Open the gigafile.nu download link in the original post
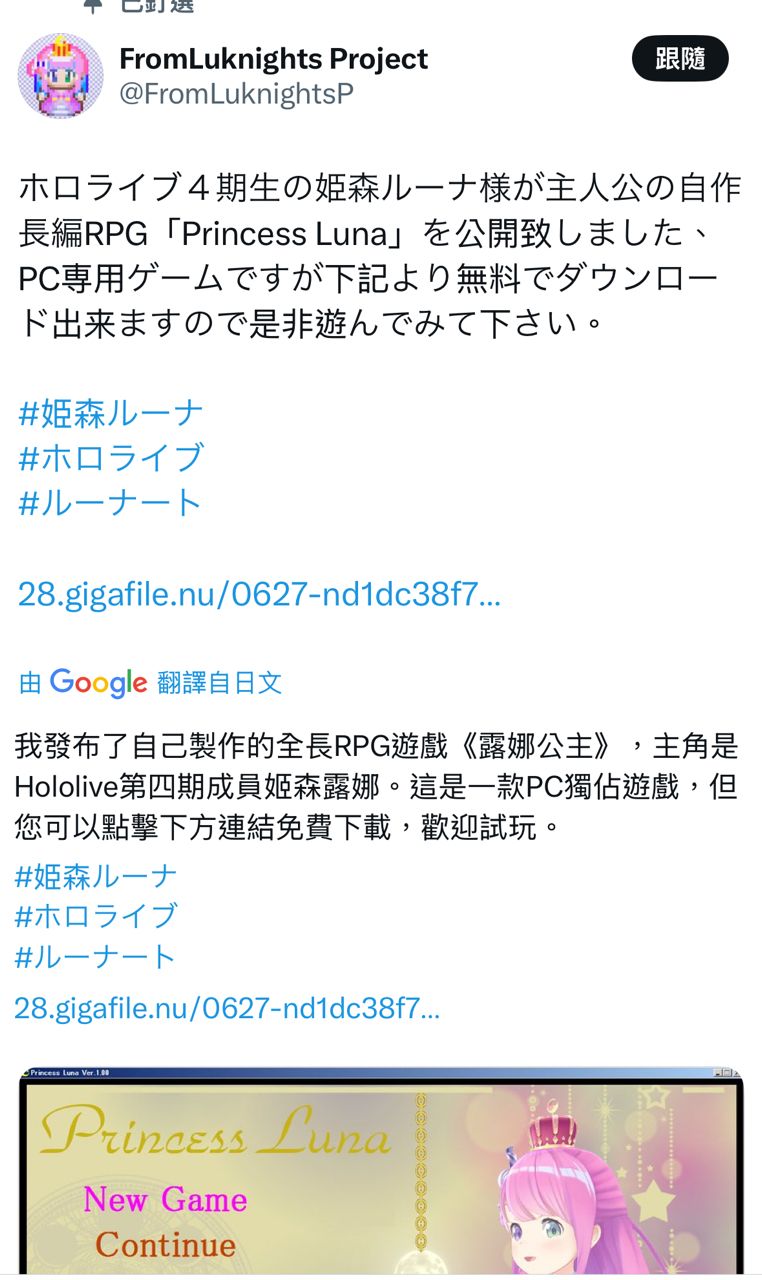The height and width of the screenshot is (1280, 762). pos(259,595)
